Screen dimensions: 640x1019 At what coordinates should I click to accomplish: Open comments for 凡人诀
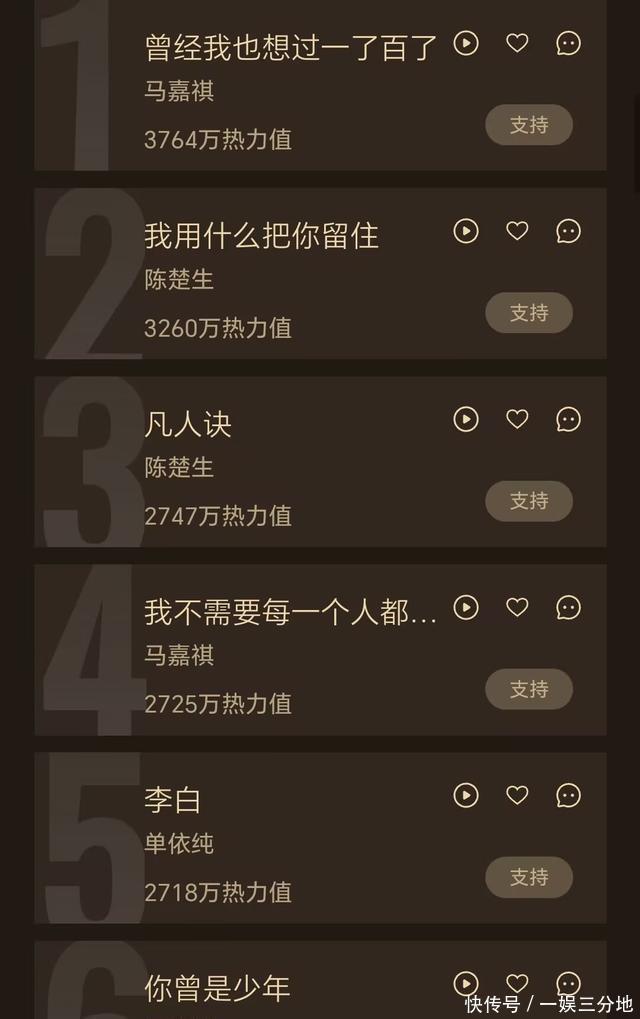point(568,419)
